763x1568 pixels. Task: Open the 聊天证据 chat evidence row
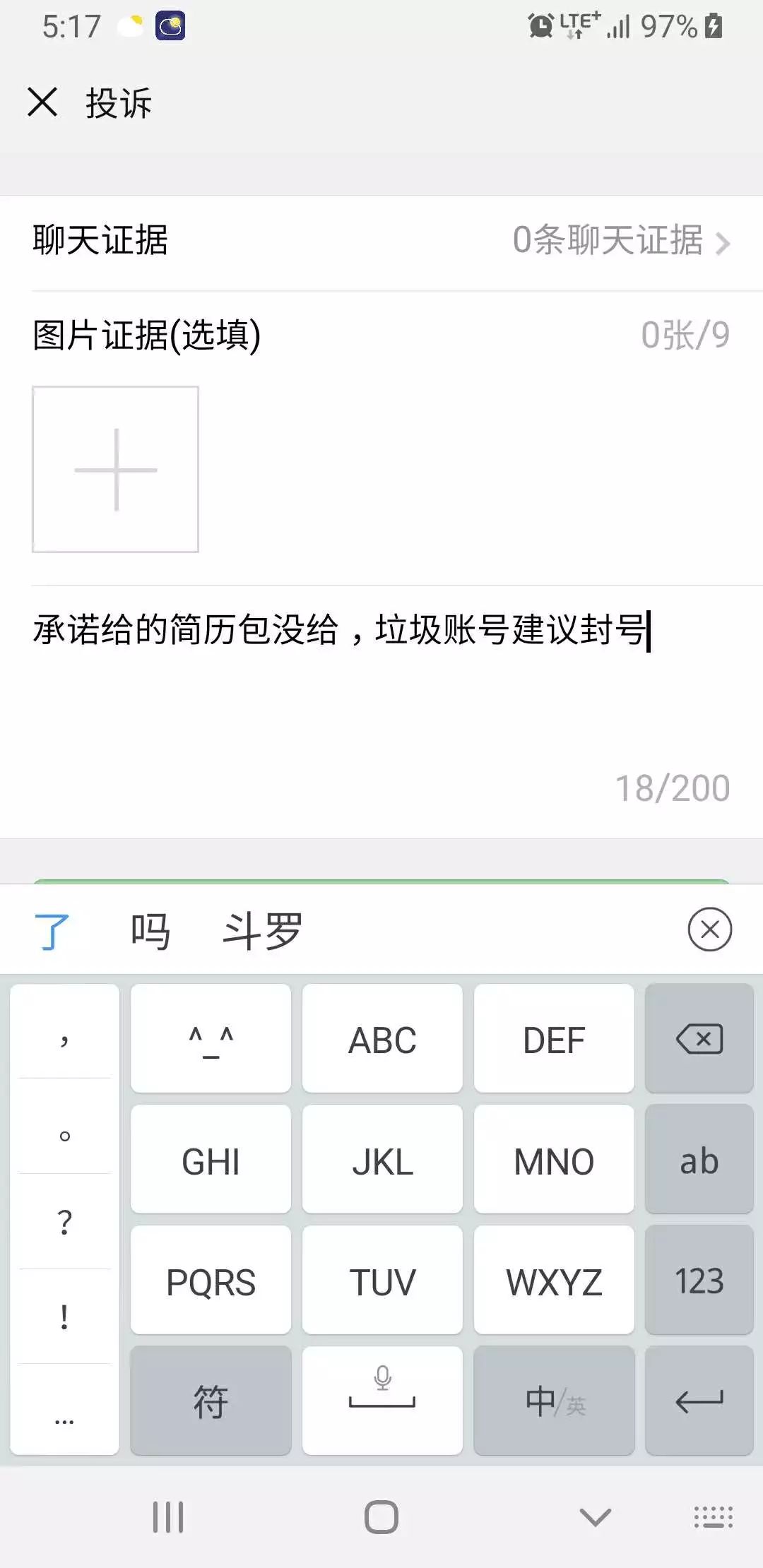click(x=381, y=240)
